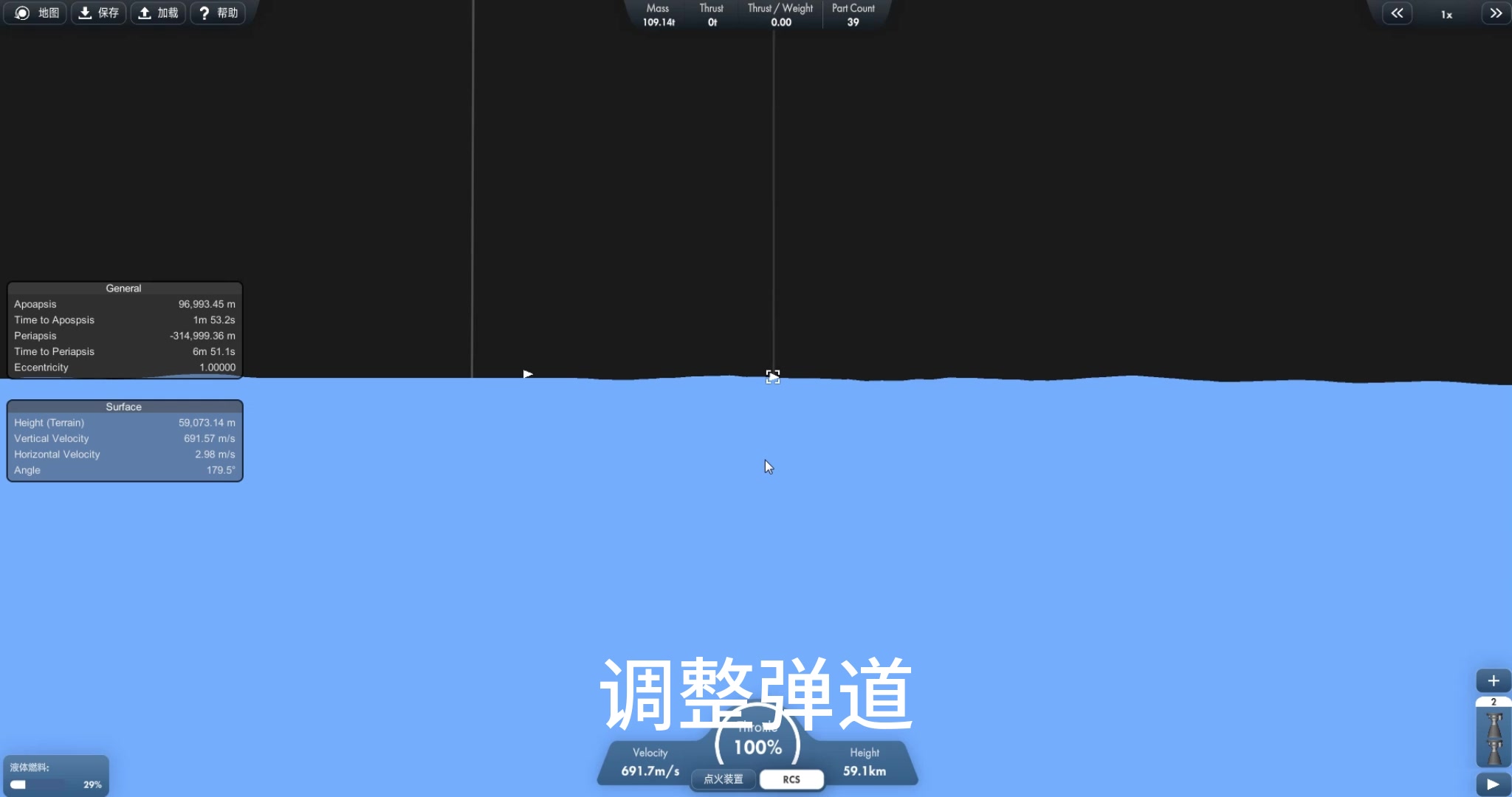Tap the plus button above staging
Viewport: 1512px width, 797px height.
coord(1493,680)
